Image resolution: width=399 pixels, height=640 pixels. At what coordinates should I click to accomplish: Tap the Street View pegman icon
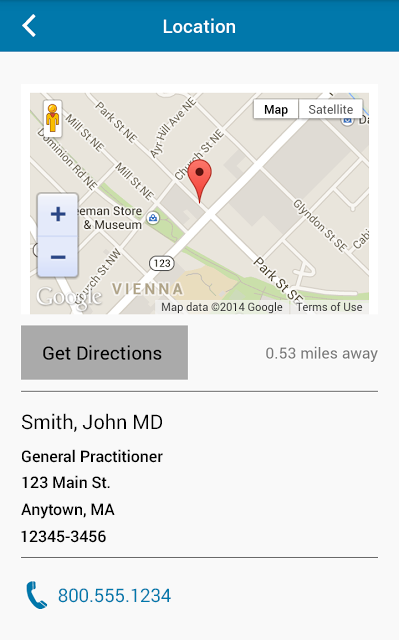53,118
